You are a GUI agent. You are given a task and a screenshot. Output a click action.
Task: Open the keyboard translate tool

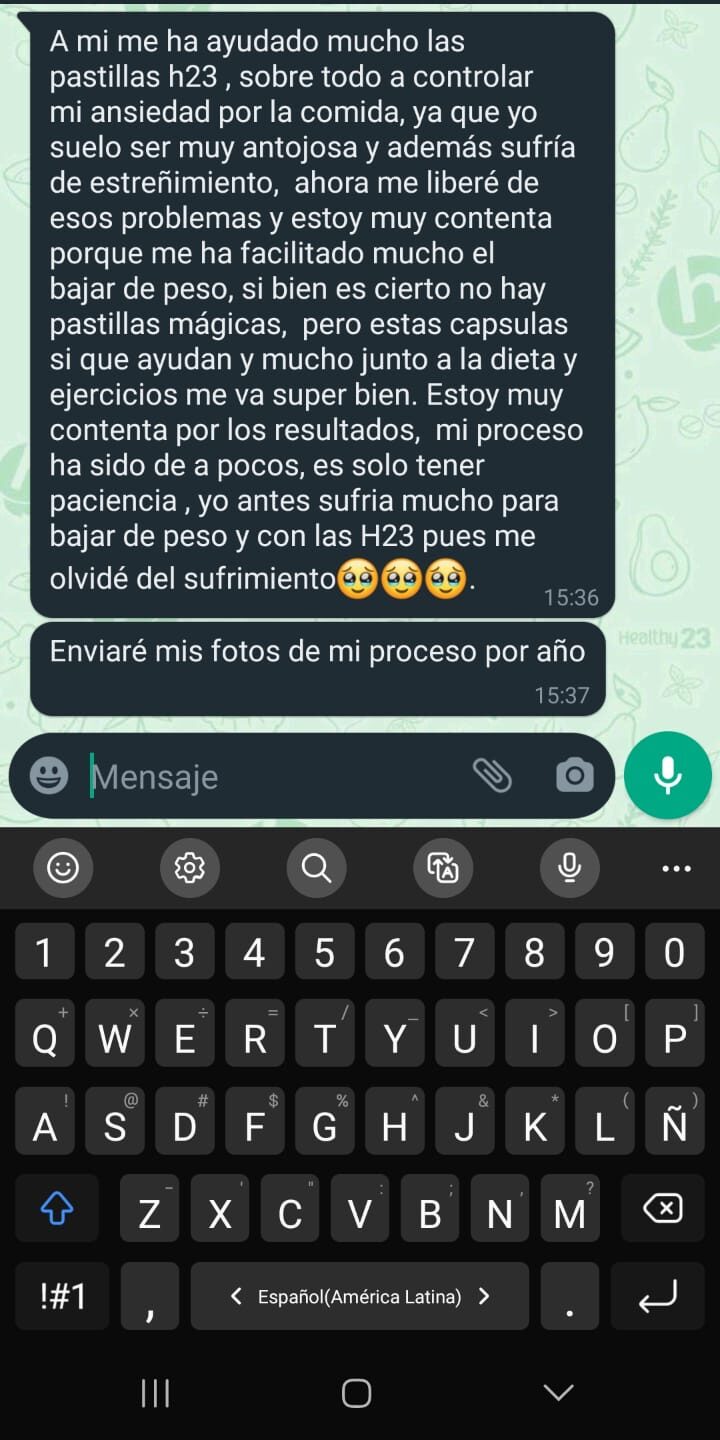(442, 868)
